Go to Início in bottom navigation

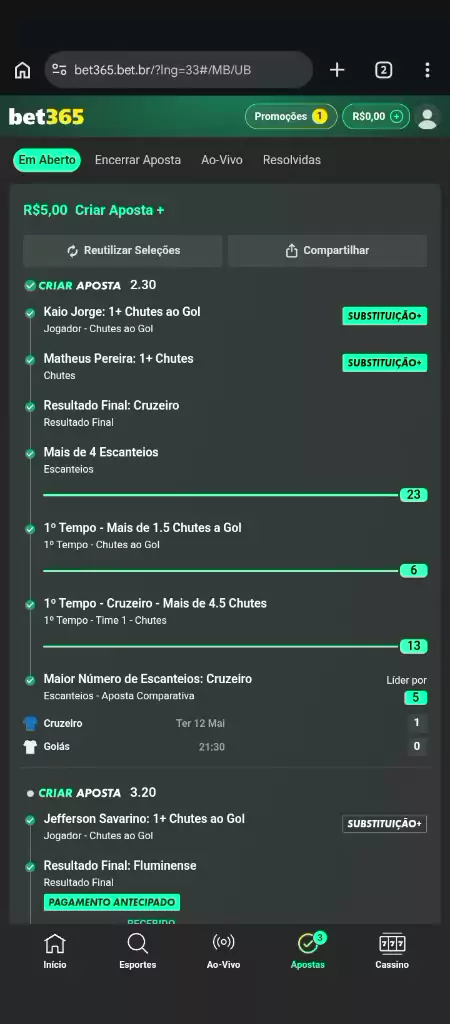click(55, 952)
